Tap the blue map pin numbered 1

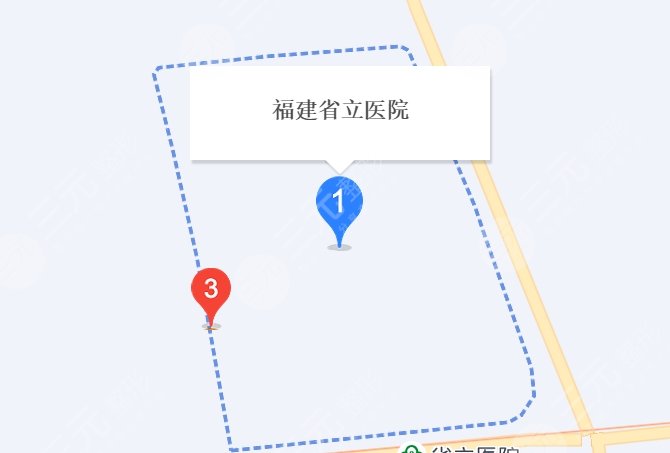pos(339,203)
